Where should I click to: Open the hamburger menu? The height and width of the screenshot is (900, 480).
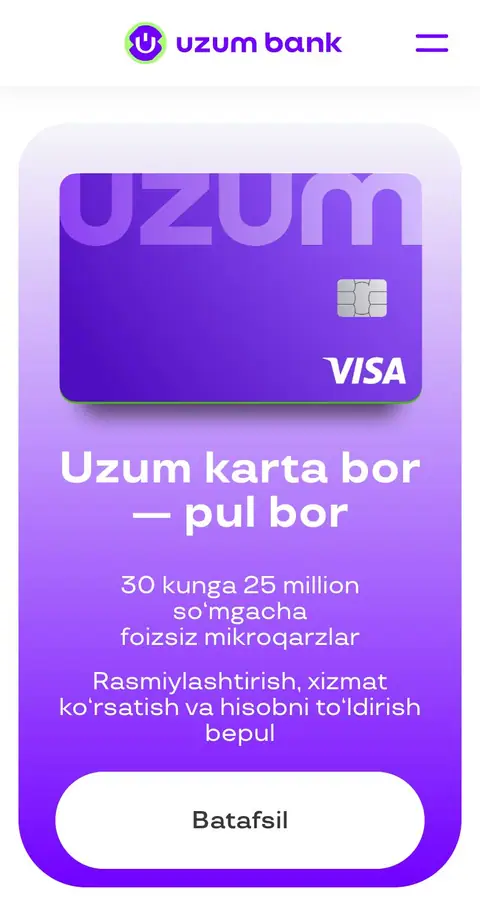coord(432,43)
